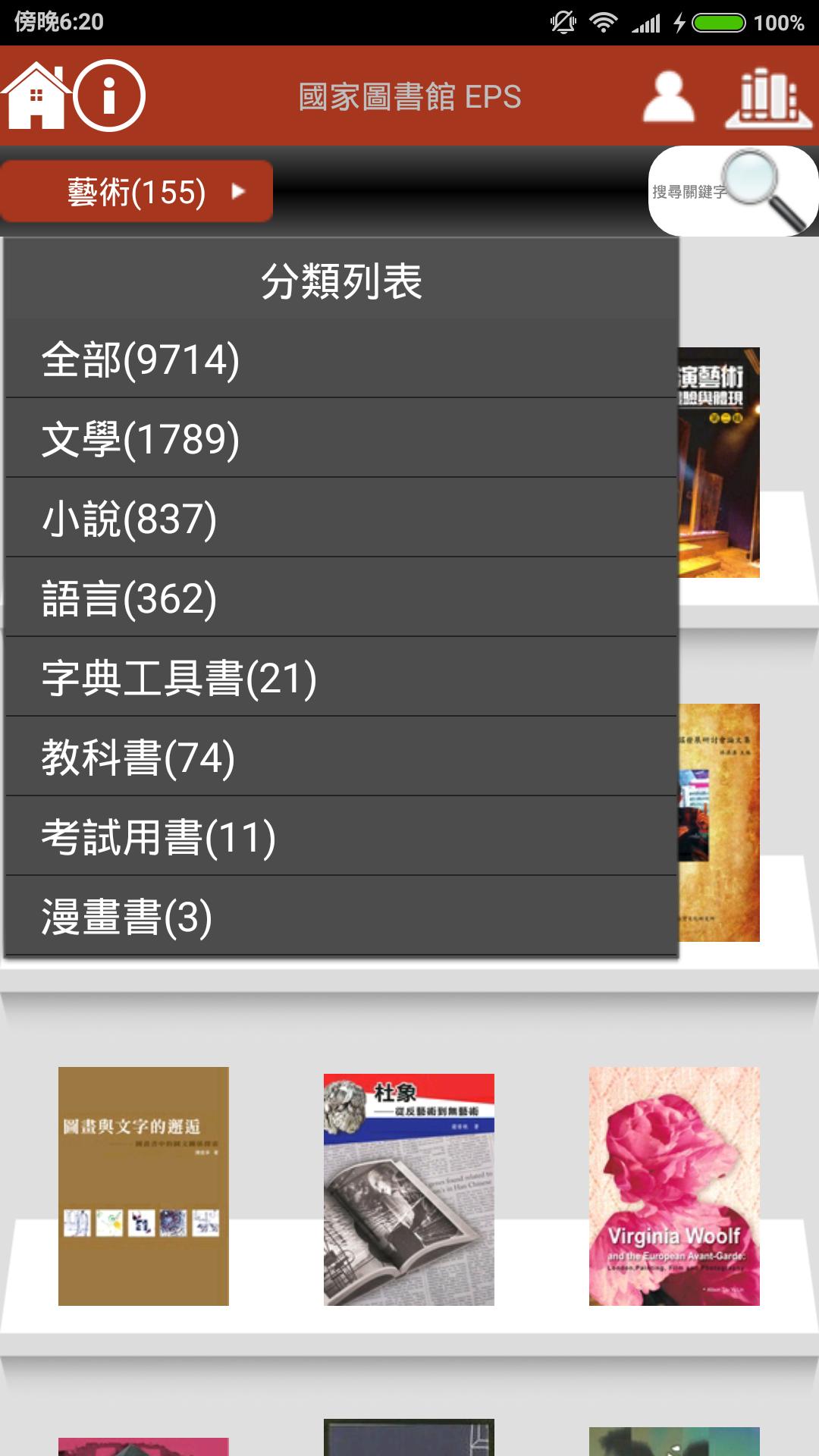This screenshot has height=1456, width=819.
Task: Select 語言(362) from the list
Action: (341, 598)
